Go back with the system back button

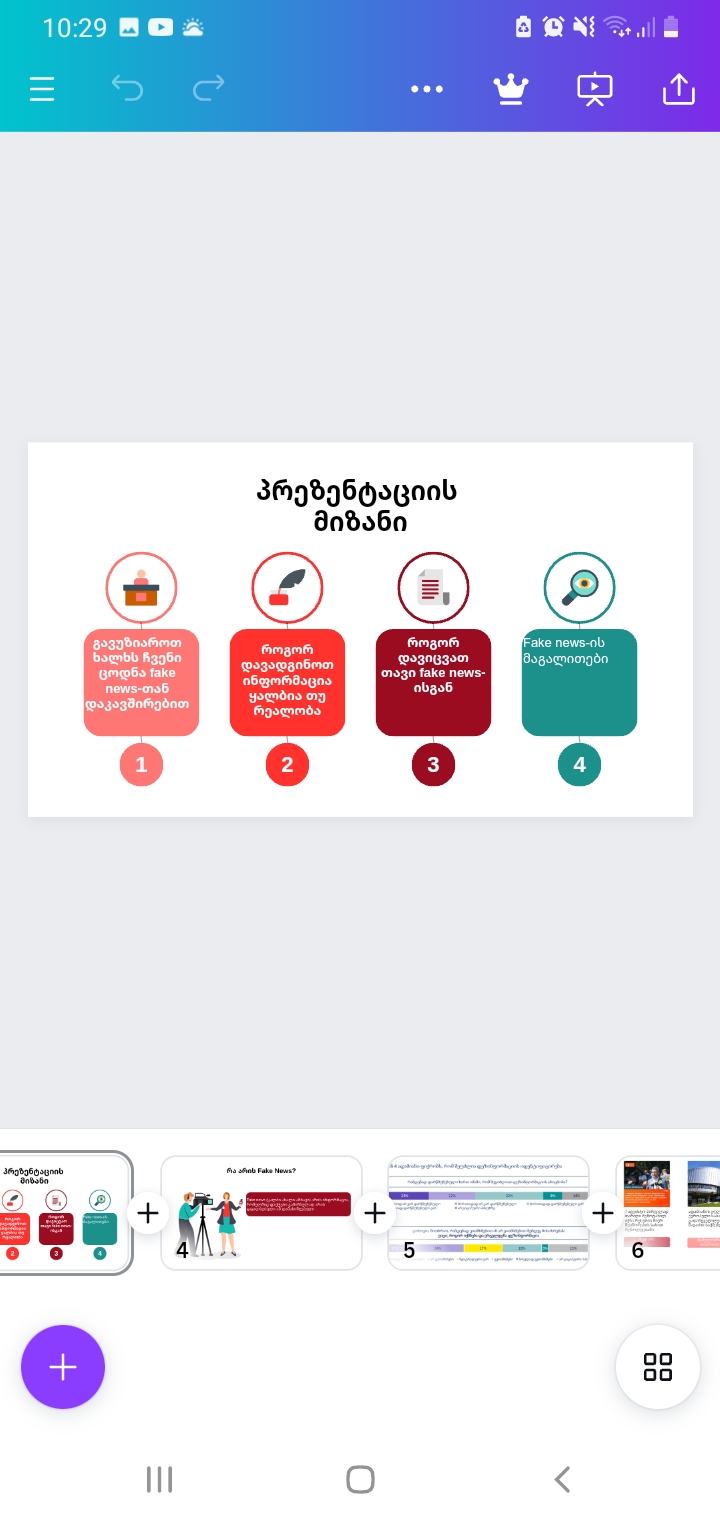[562, 1479]
